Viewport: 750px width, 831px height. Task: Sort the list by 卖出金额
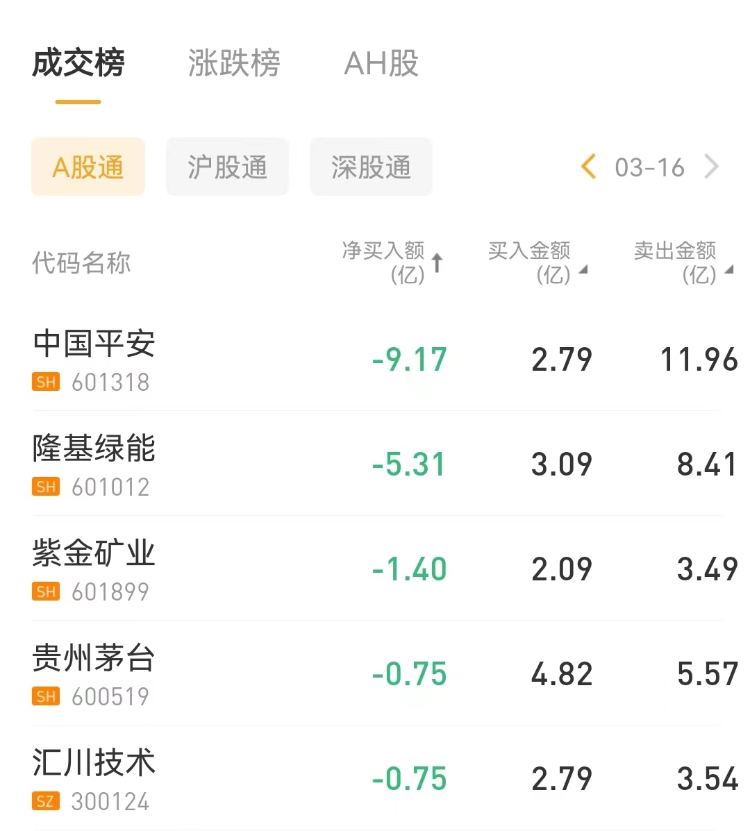pos(683,263)
